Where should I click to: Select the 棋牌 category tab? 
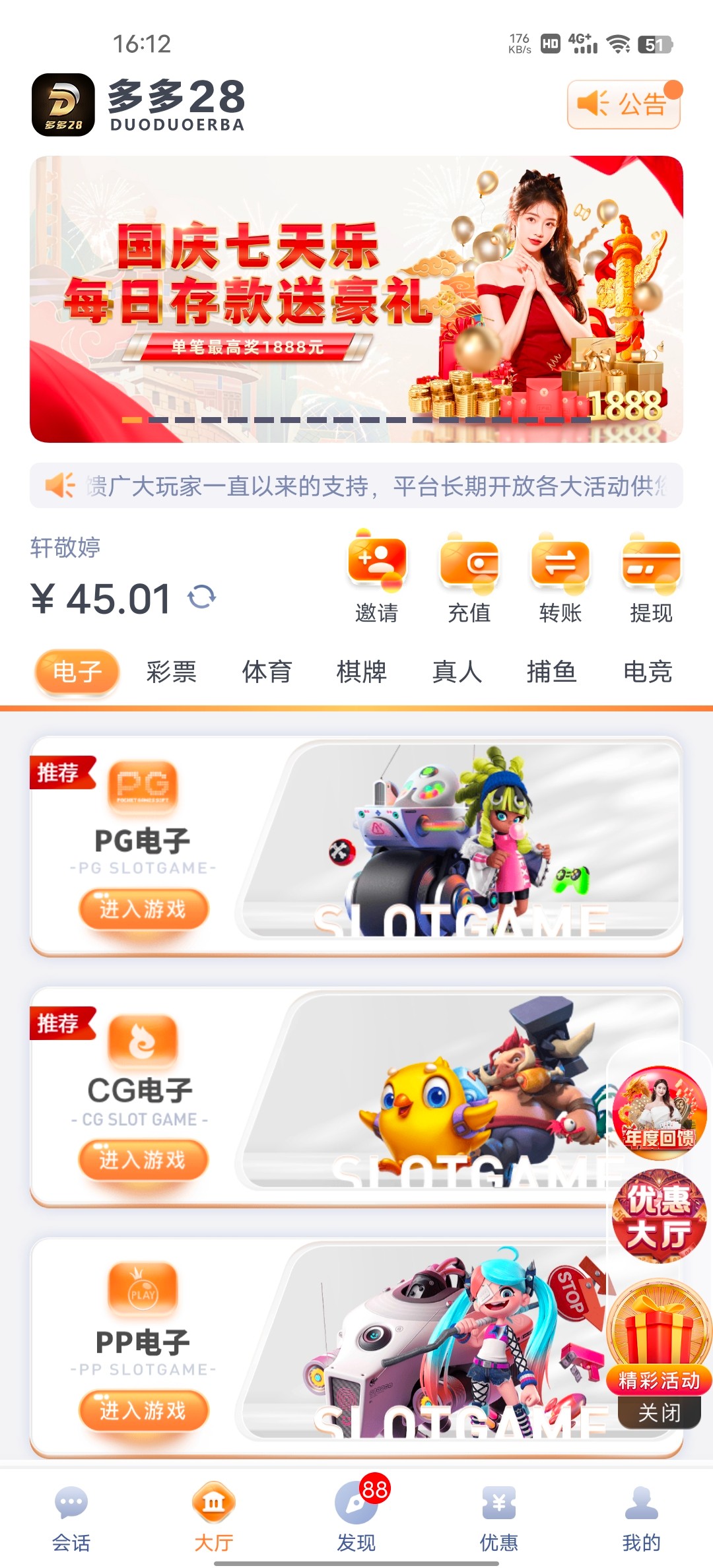(362, 672)
